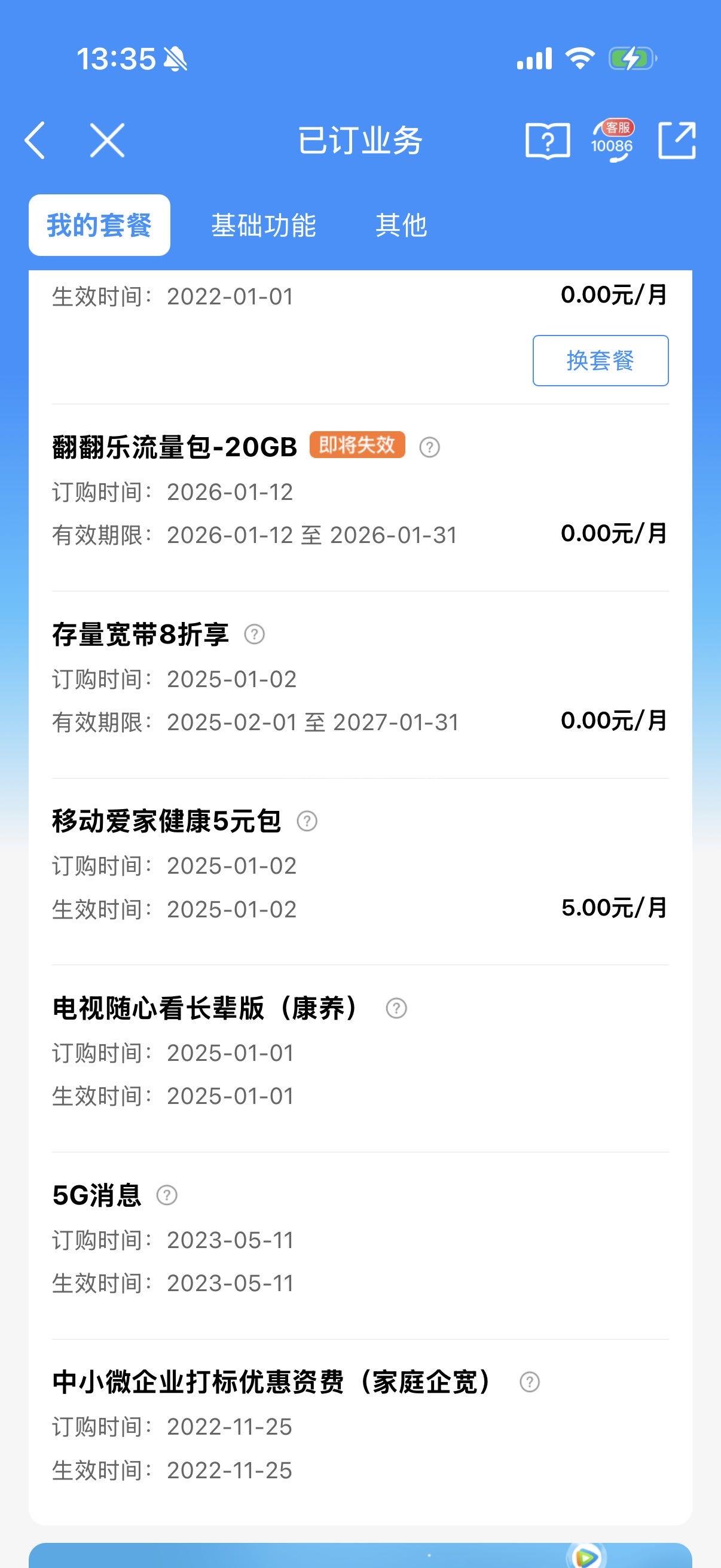Image resolution: width=721 pixels, height=1568 pixels.
Task: Close the 已订业务 page
Action: 107,141
